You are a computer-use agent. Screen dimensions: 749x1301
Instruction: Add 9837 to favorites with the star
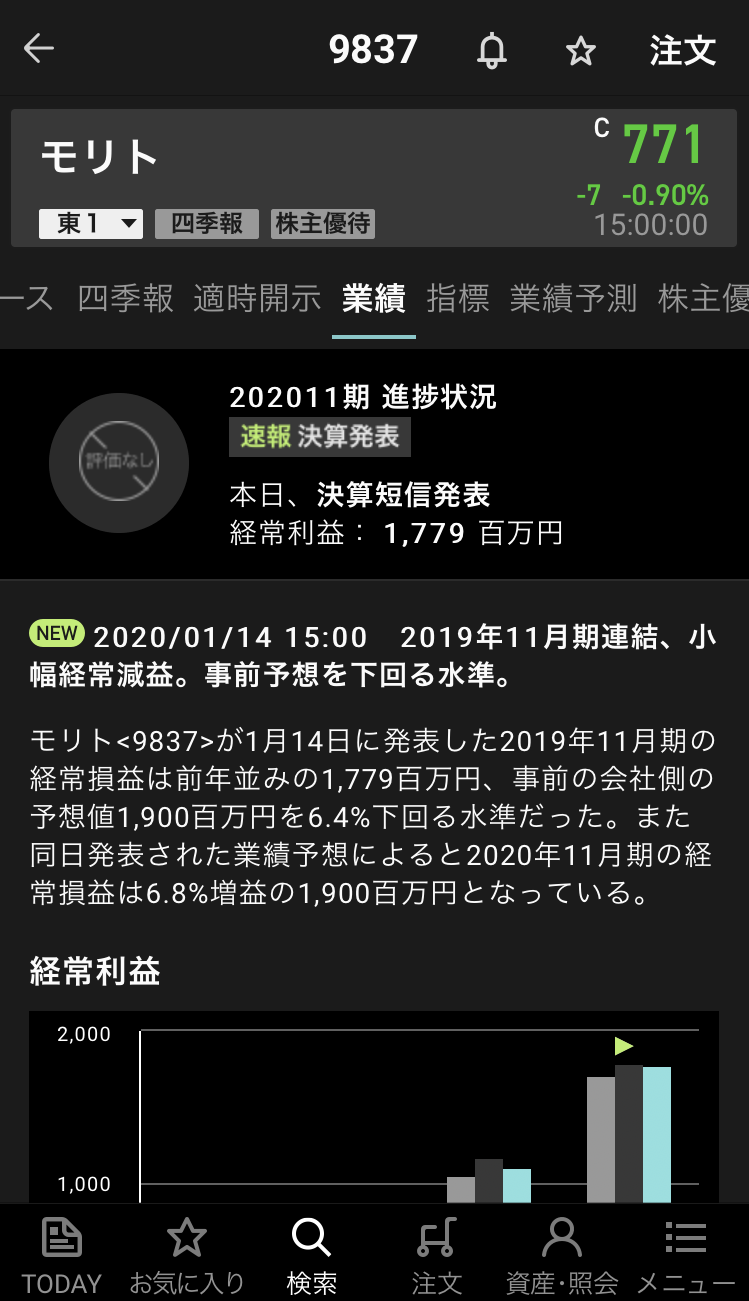[581, 50]
